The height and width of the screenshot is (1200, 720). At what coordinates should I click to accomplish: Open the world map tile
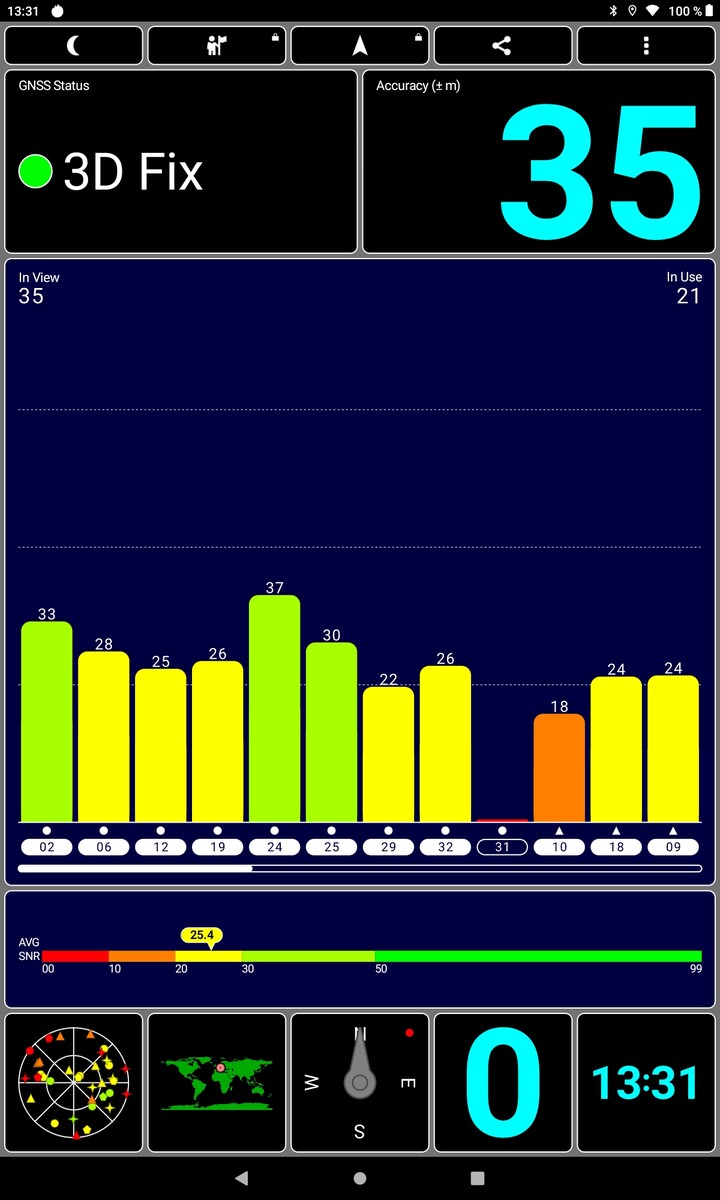pyautogui.click(x=217, y=1082)
